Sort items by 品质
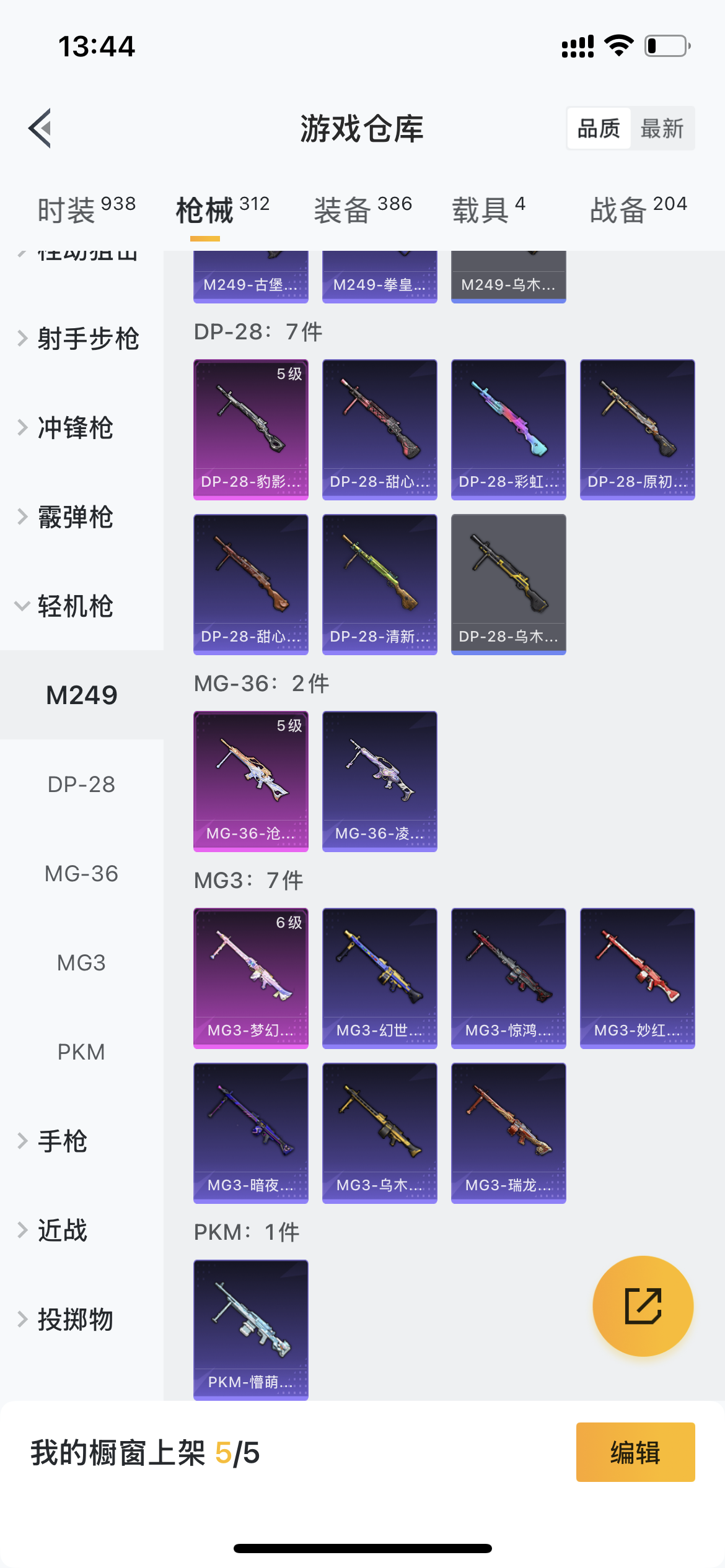 (x=599, y=129)
